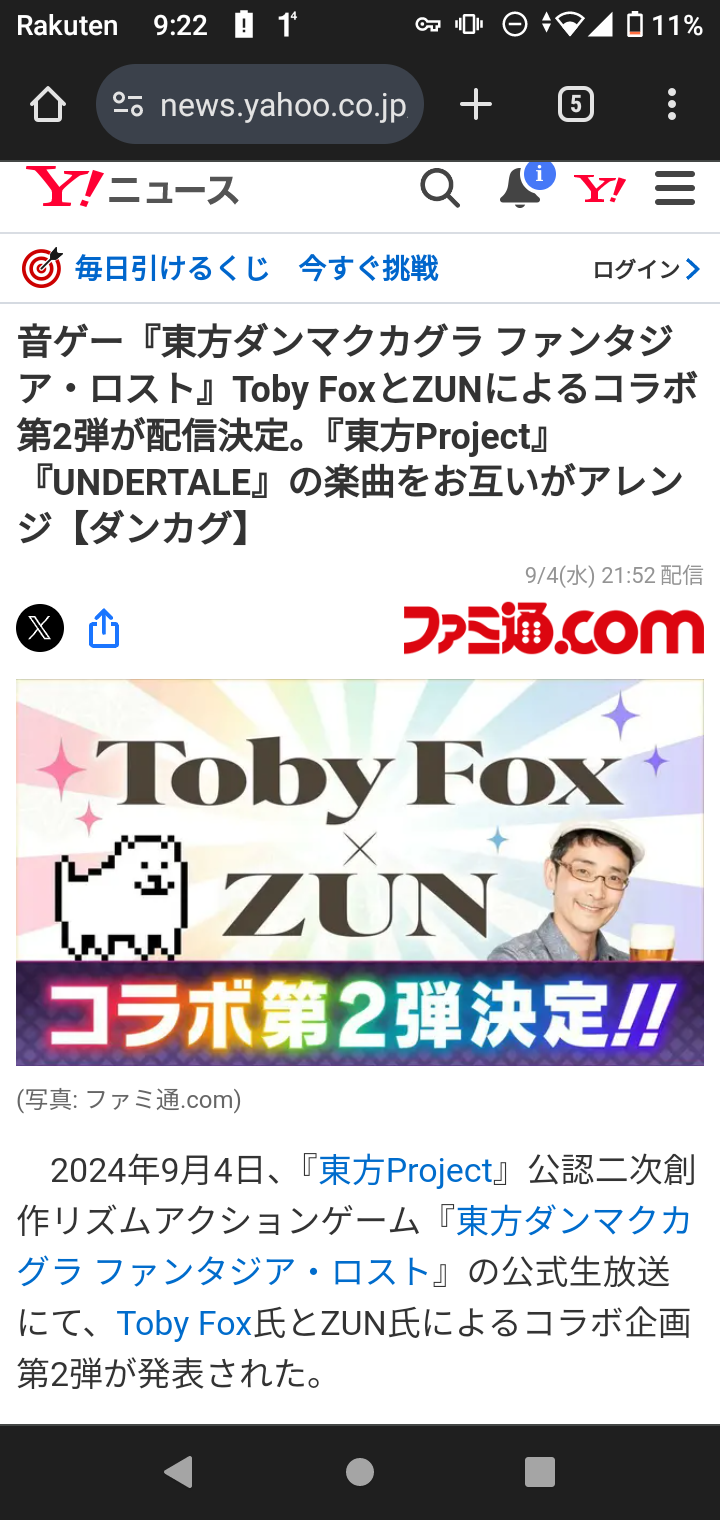
Task: Open a new browser tab
Action: coord(476,104)
